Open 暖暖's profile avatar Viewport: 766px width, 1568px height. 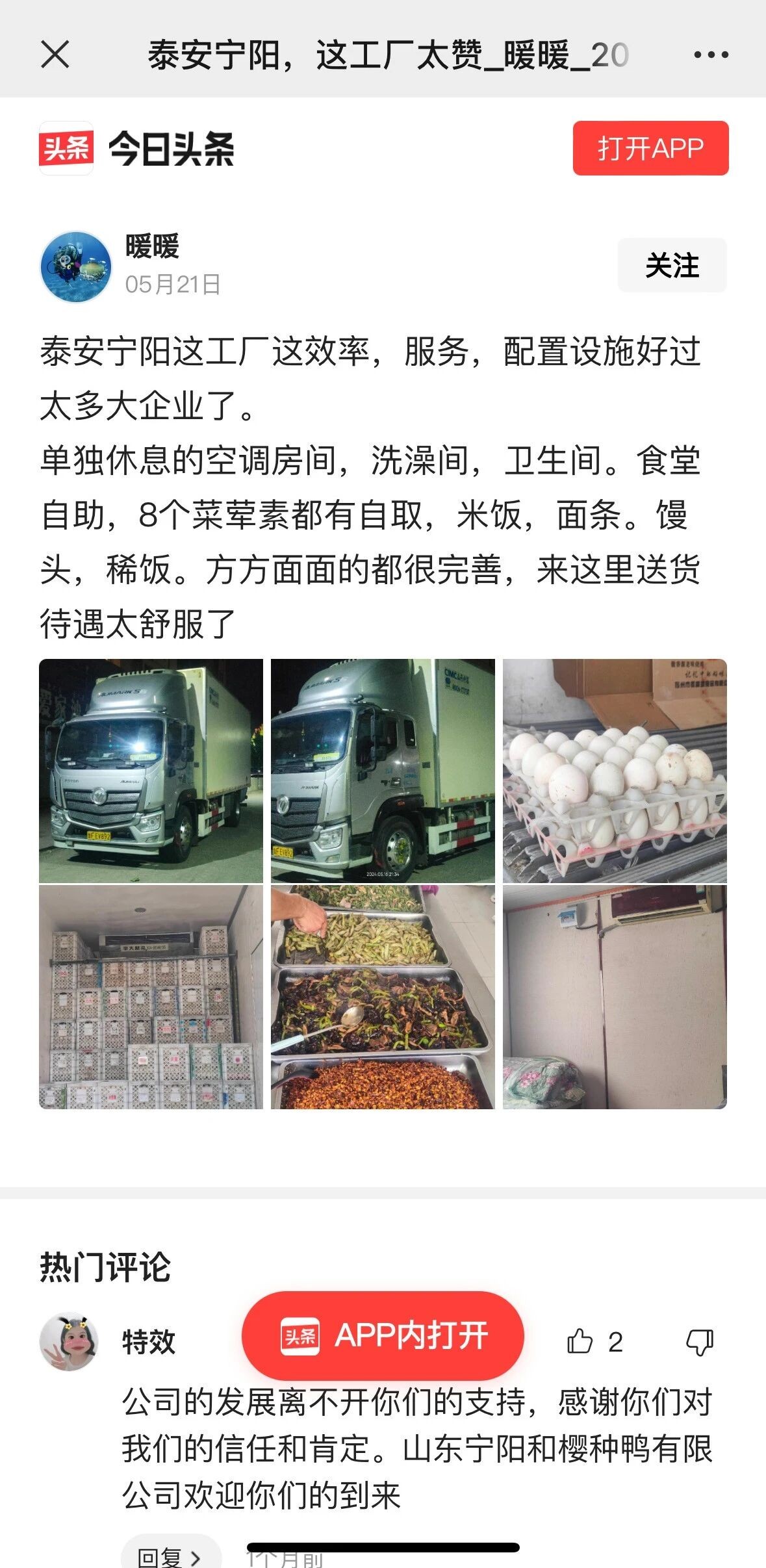pyautogui.click(x=76, y=266)
